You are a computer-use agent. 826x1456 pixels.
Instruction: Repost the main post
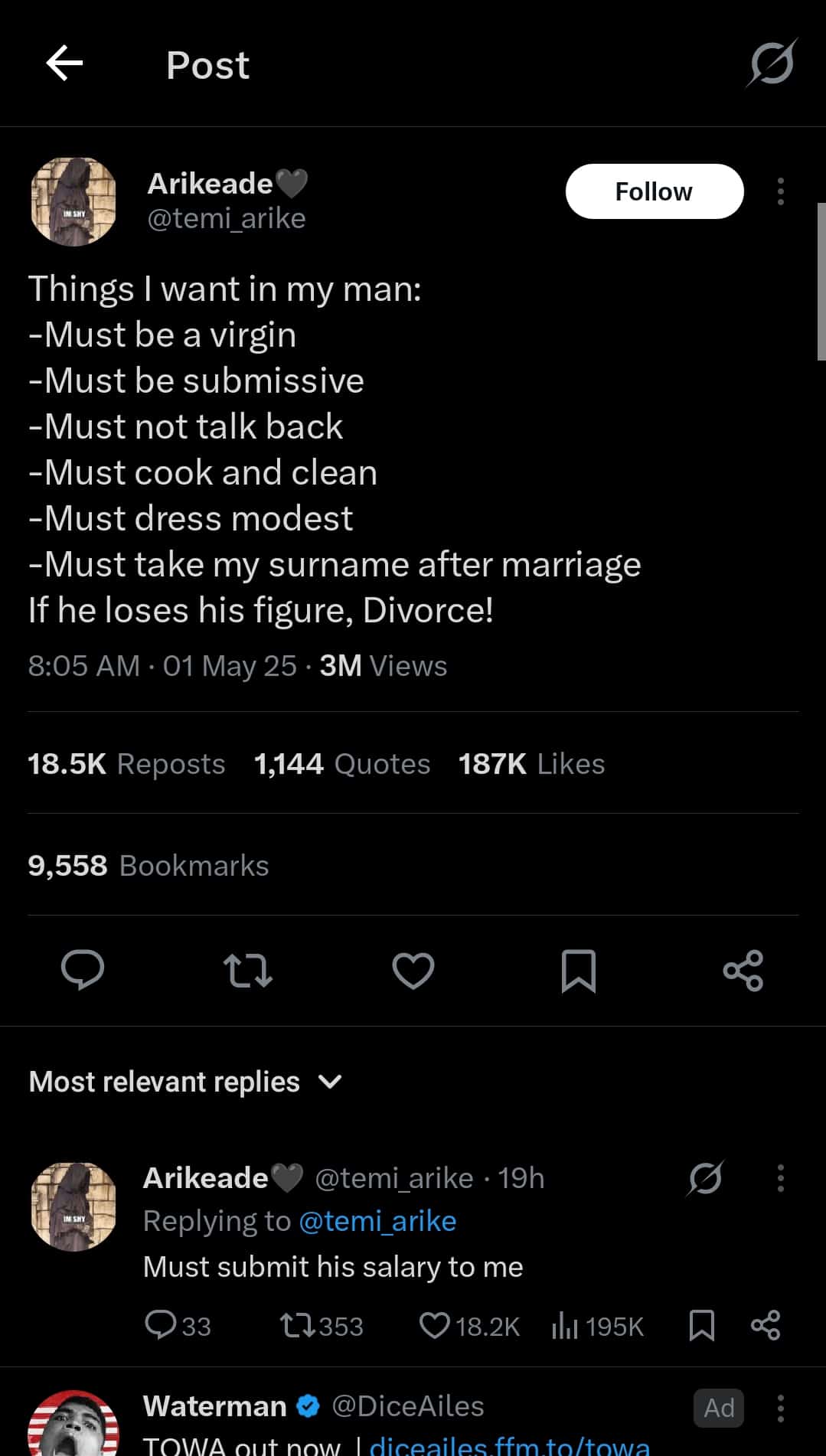coord(248,970)
